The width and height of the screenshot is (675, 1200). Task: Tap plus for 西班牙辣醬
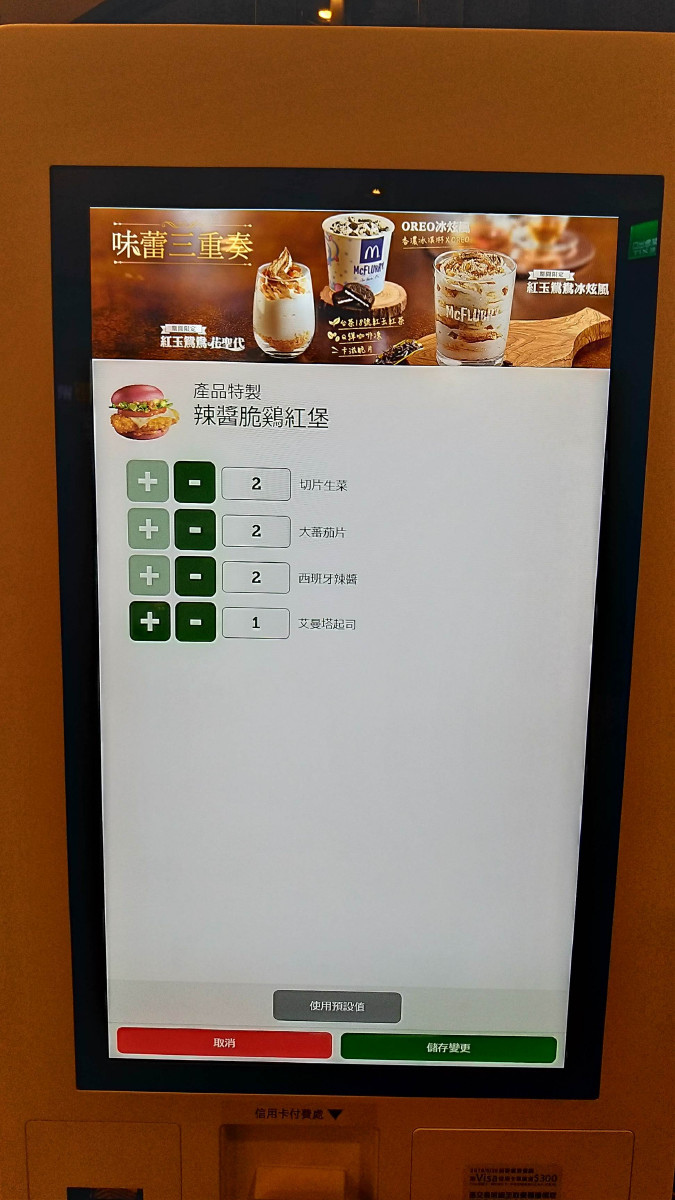point(149,575)
